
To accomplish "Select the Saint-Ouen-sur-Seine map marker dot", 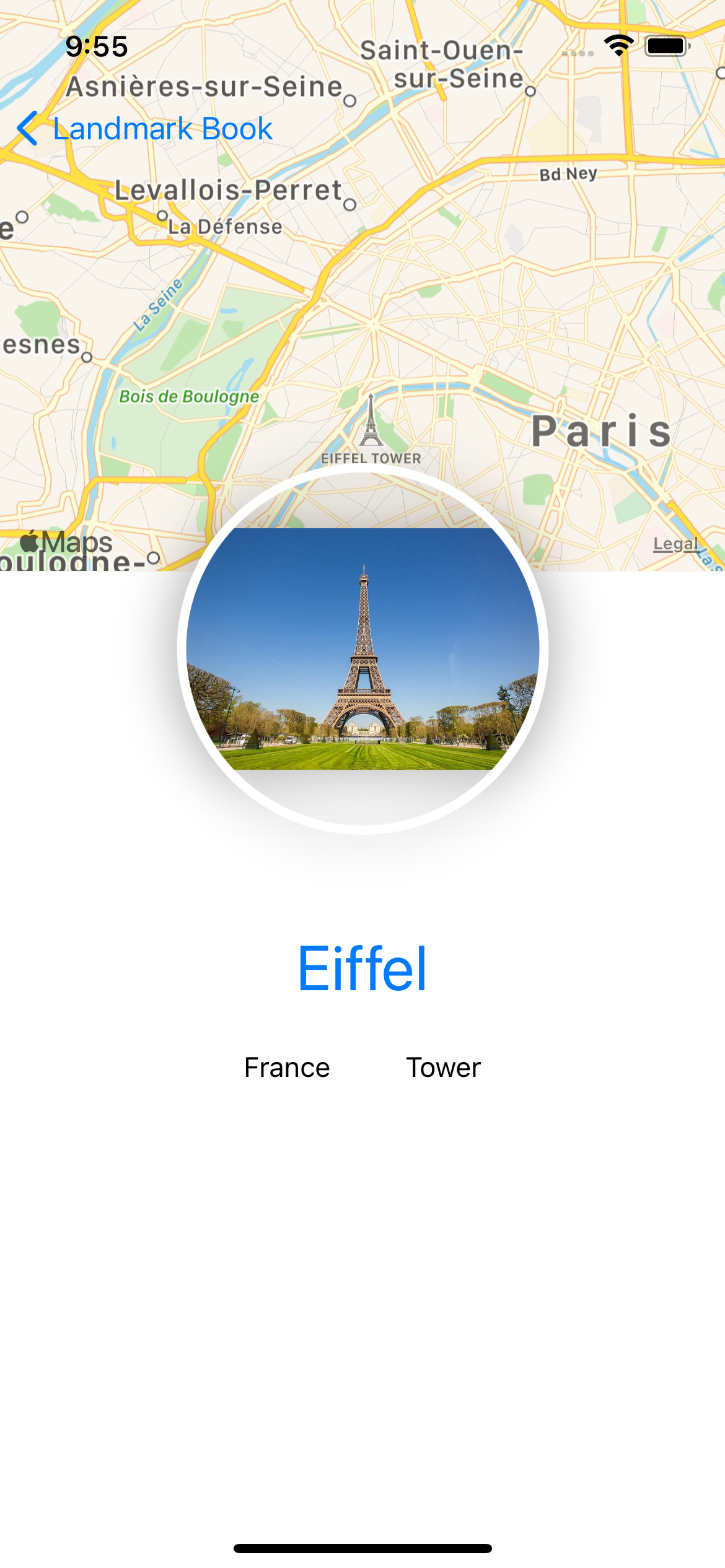I will coord(530,92).
